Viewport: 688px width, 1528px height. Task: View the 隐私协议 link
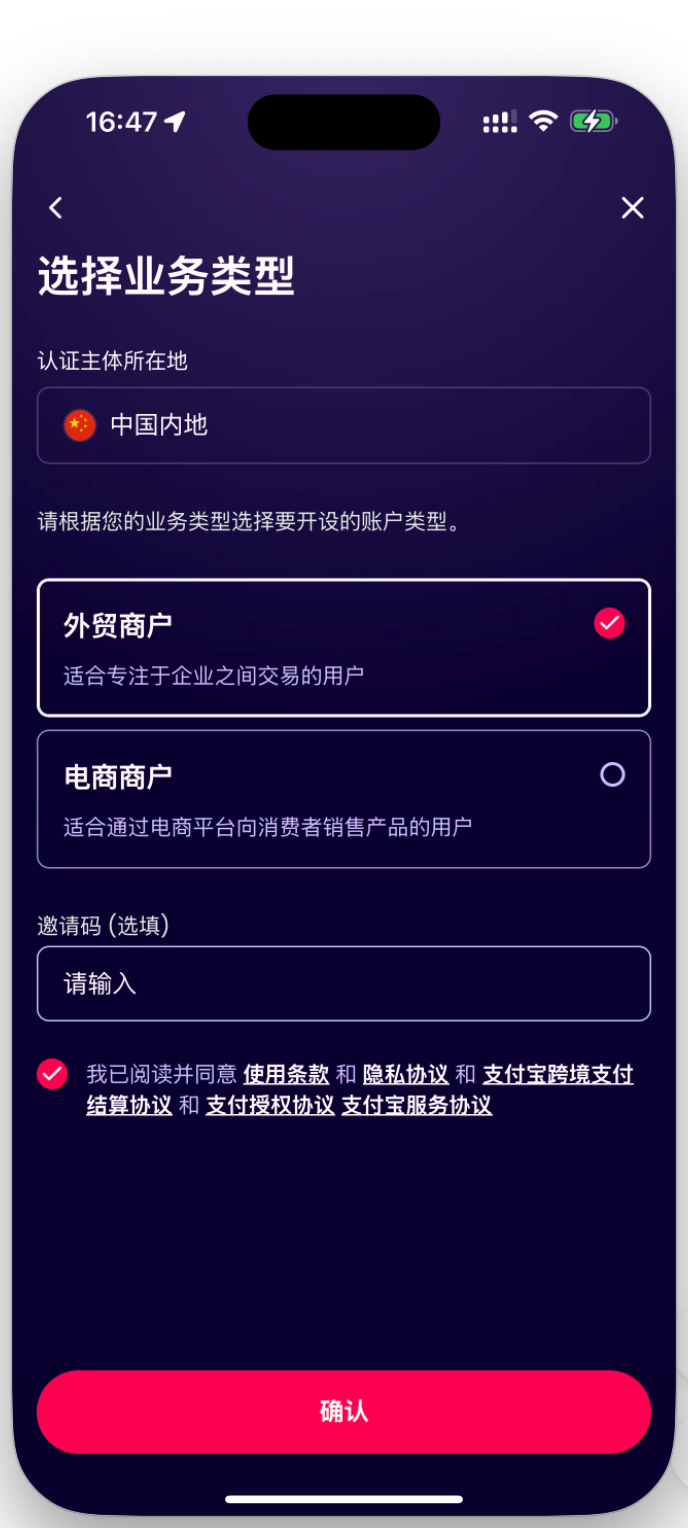point(405,1074)
